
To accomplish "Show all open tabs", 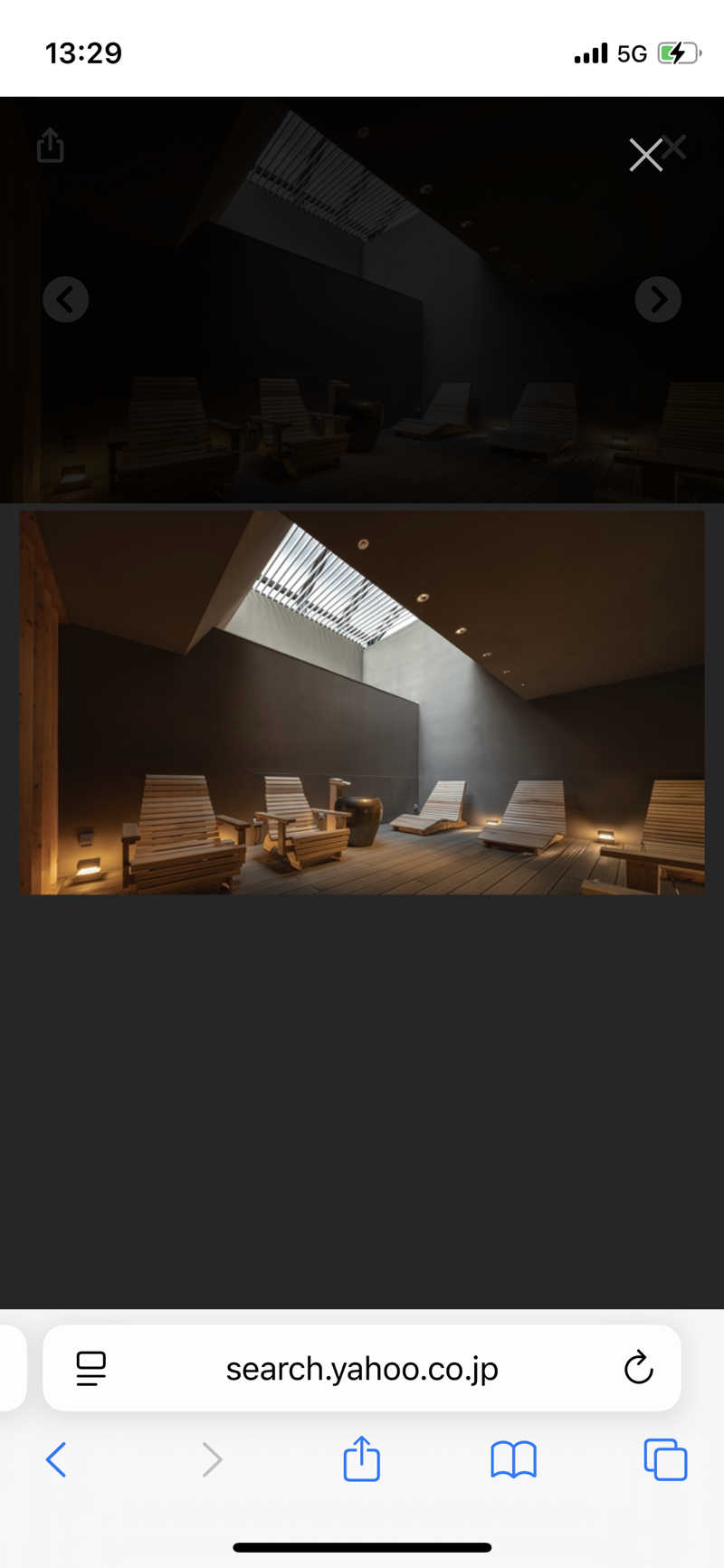I will (665, 1459).
